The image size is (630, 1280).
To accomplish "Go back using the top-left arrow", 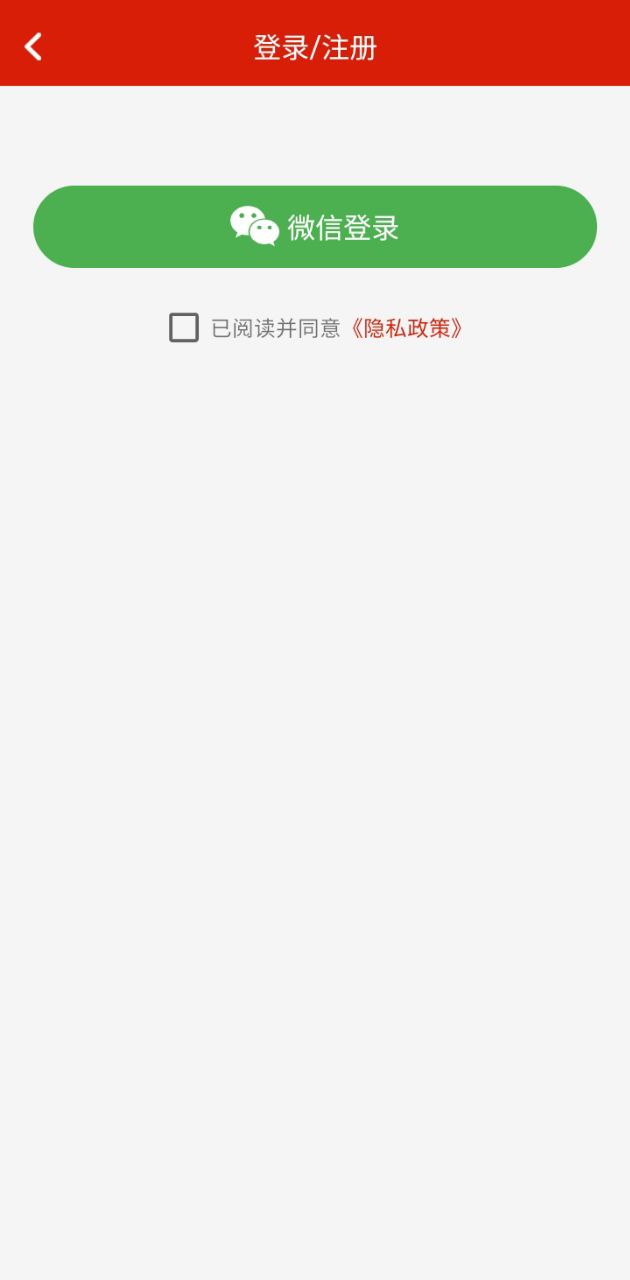I will point(34,46).
